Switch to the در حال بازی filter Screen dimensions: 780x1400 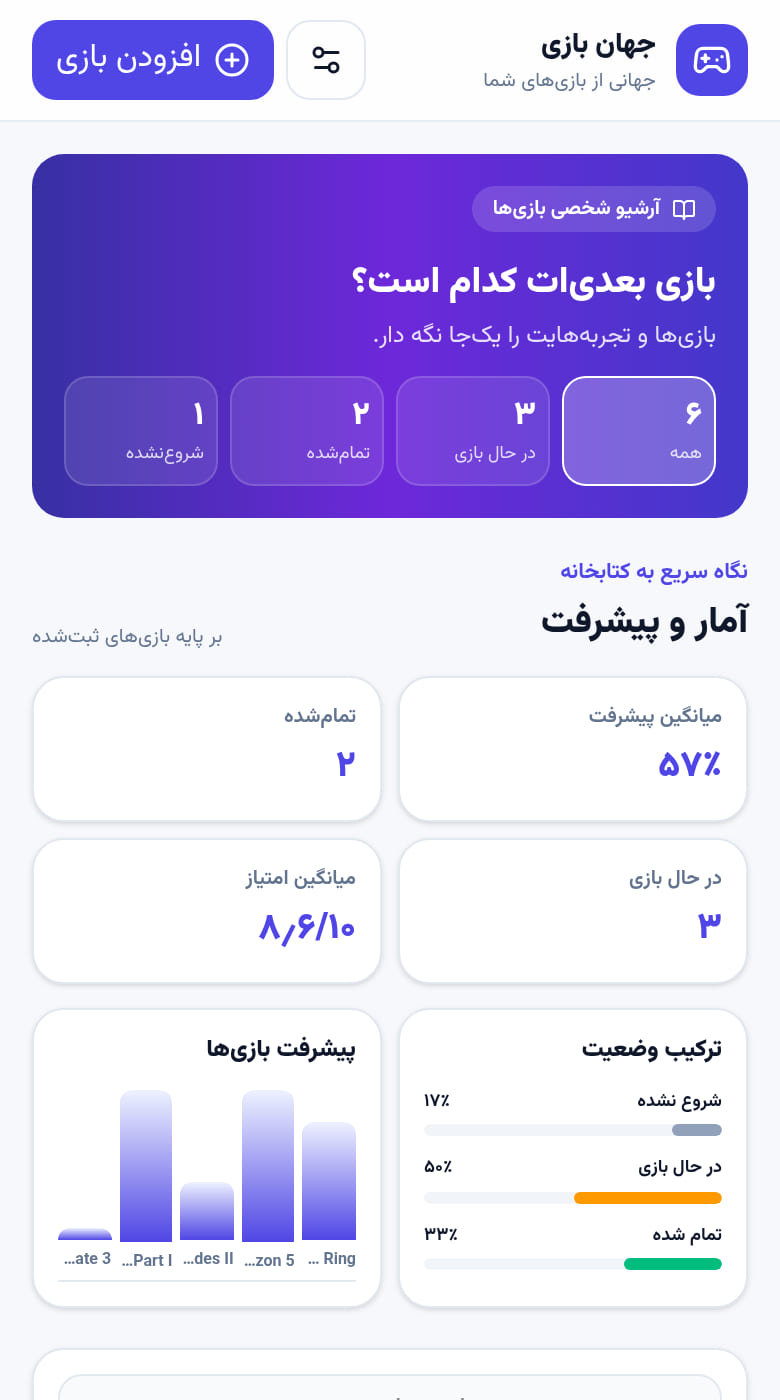pyautogui.click(x=473, y=431)
